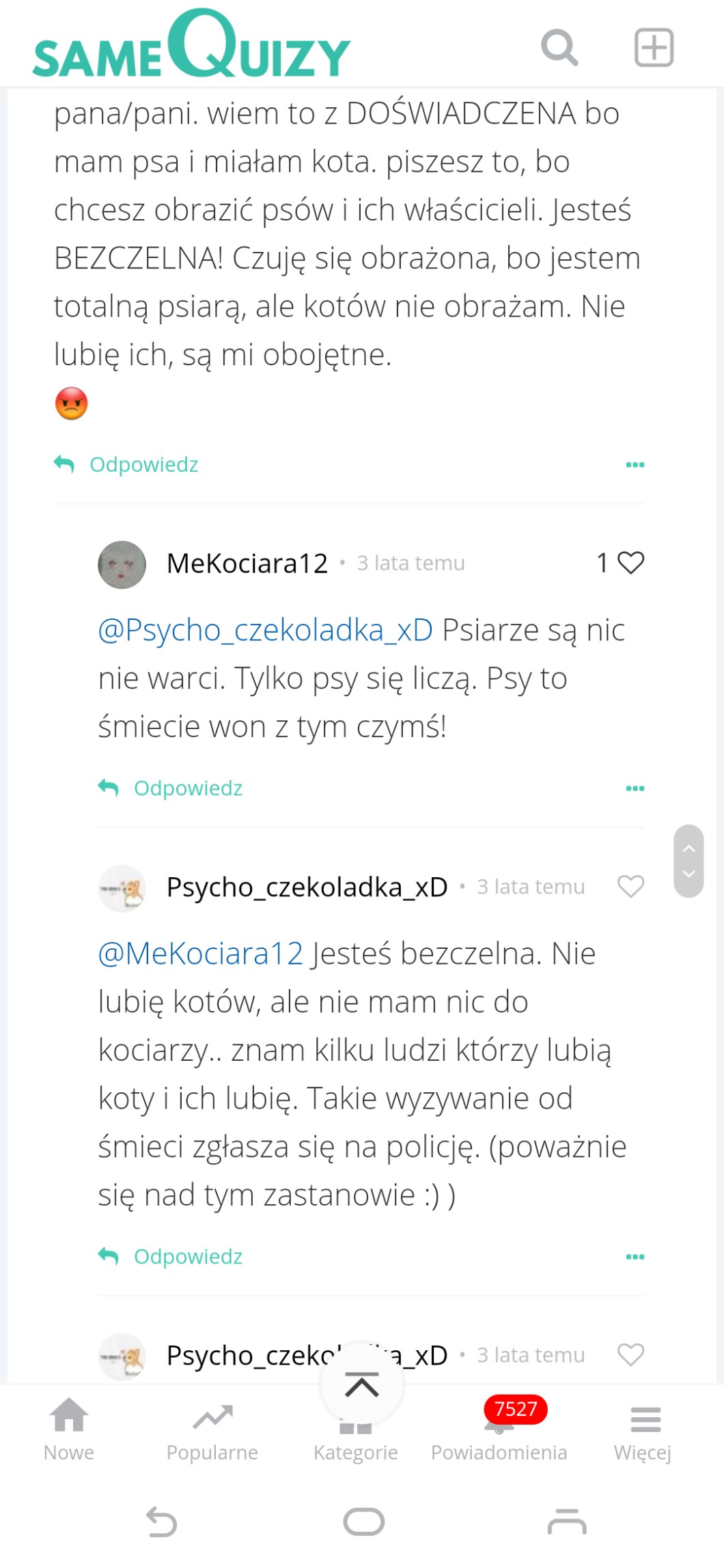Viewport: 724px width, 1568px height.
Task: Go to sameQuizy home via logo
Action: click(191, 46)
